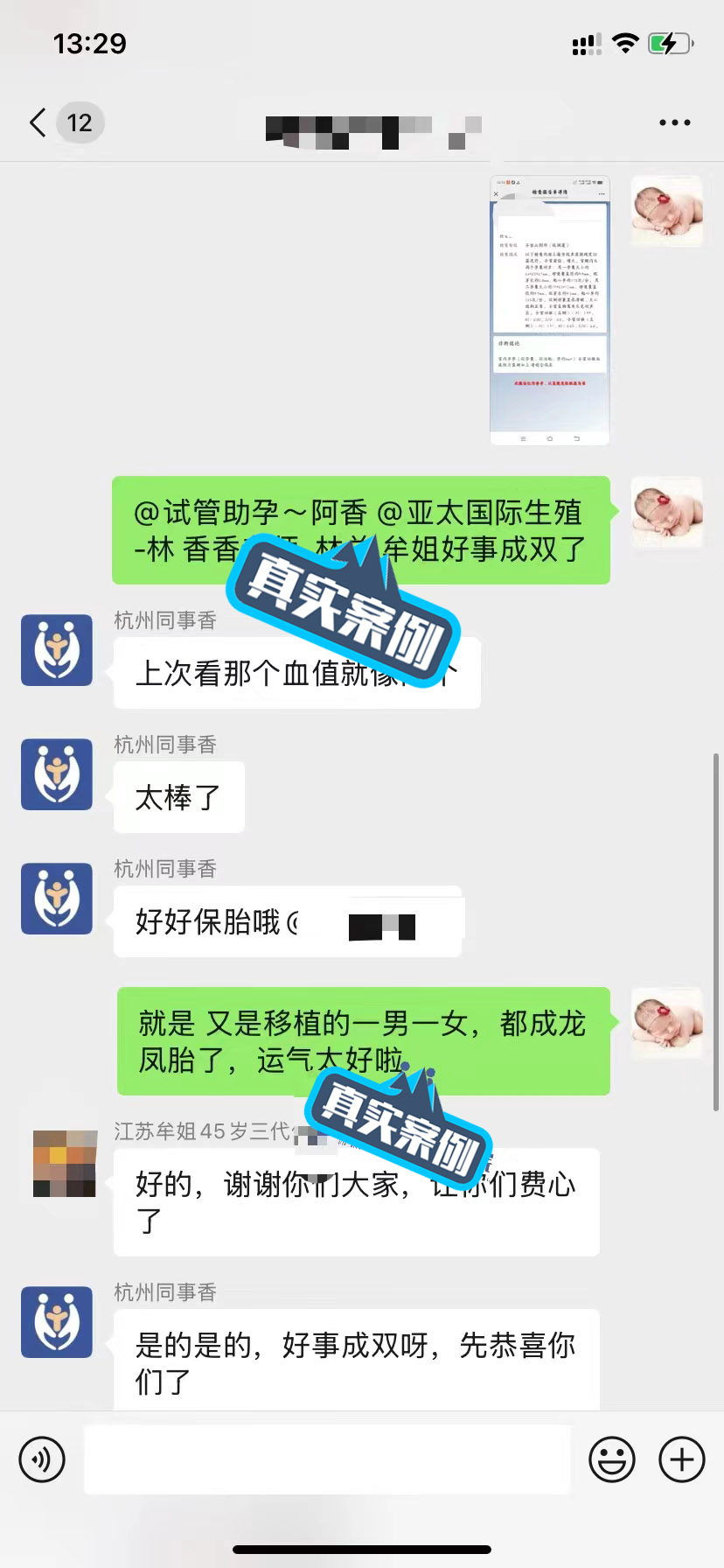Screen dimensions: 724x1568
Task: Open avatar of 江苏牟姐45岁 sender
Action: tap(64, 1163)
